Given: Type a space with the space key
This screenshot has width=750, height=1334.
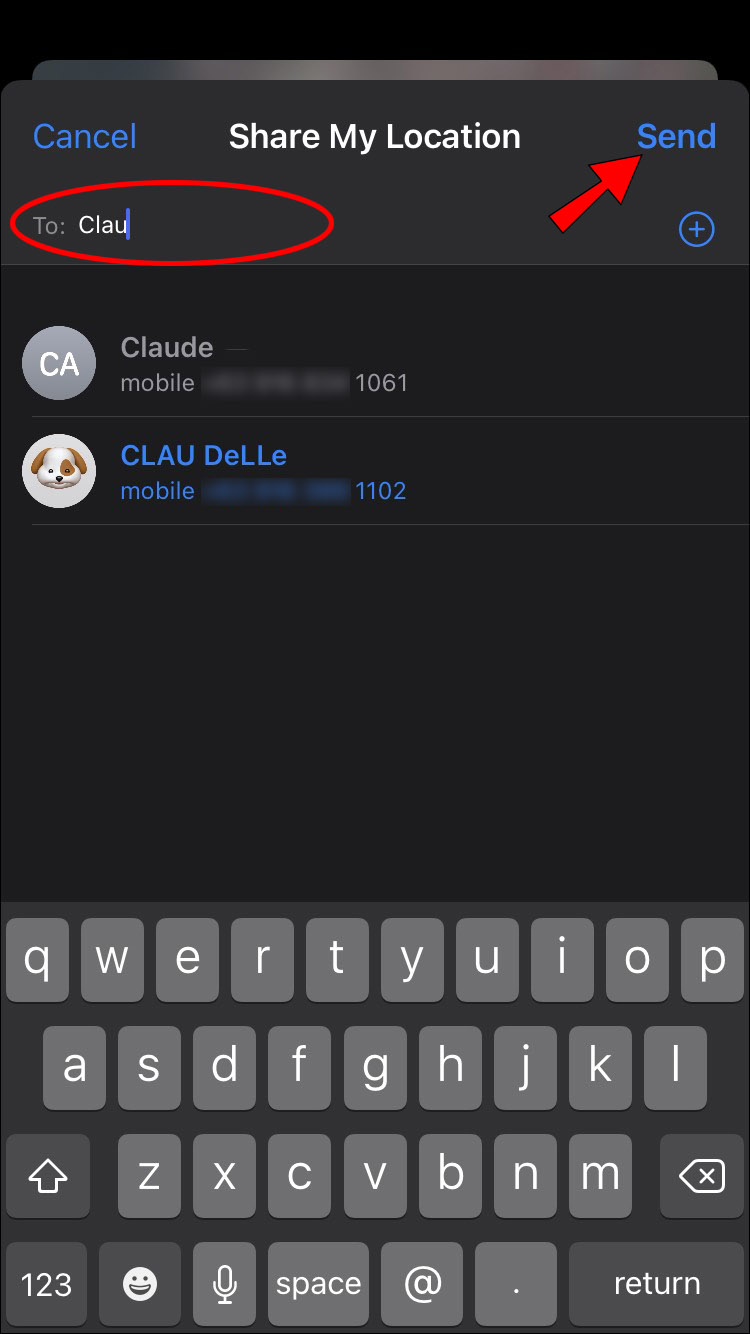Looking at the screenshot, I should coord(319,1283).
